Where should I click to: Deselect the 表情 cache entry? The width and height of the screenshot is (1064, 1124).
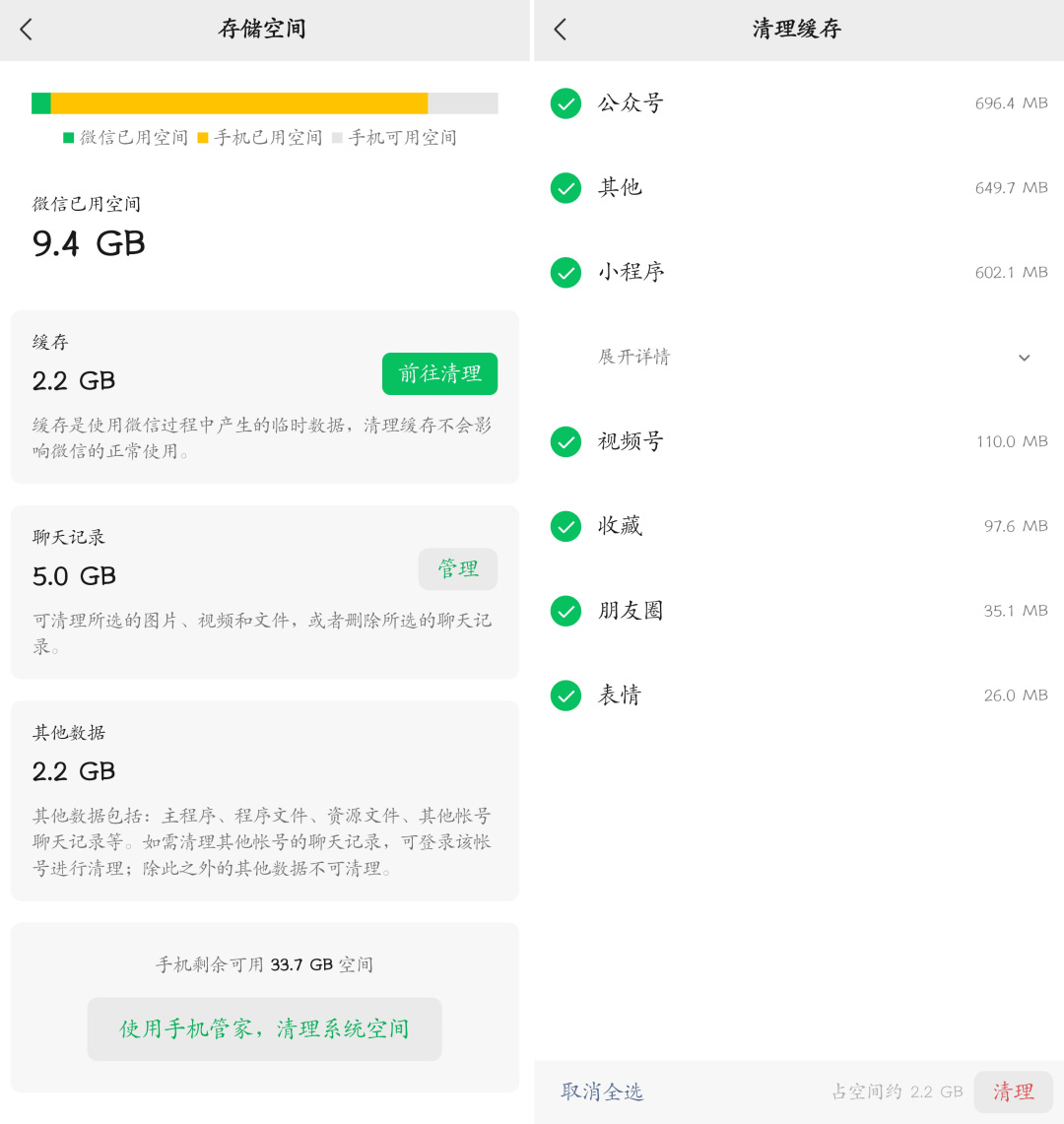click(x=565, y=694)
